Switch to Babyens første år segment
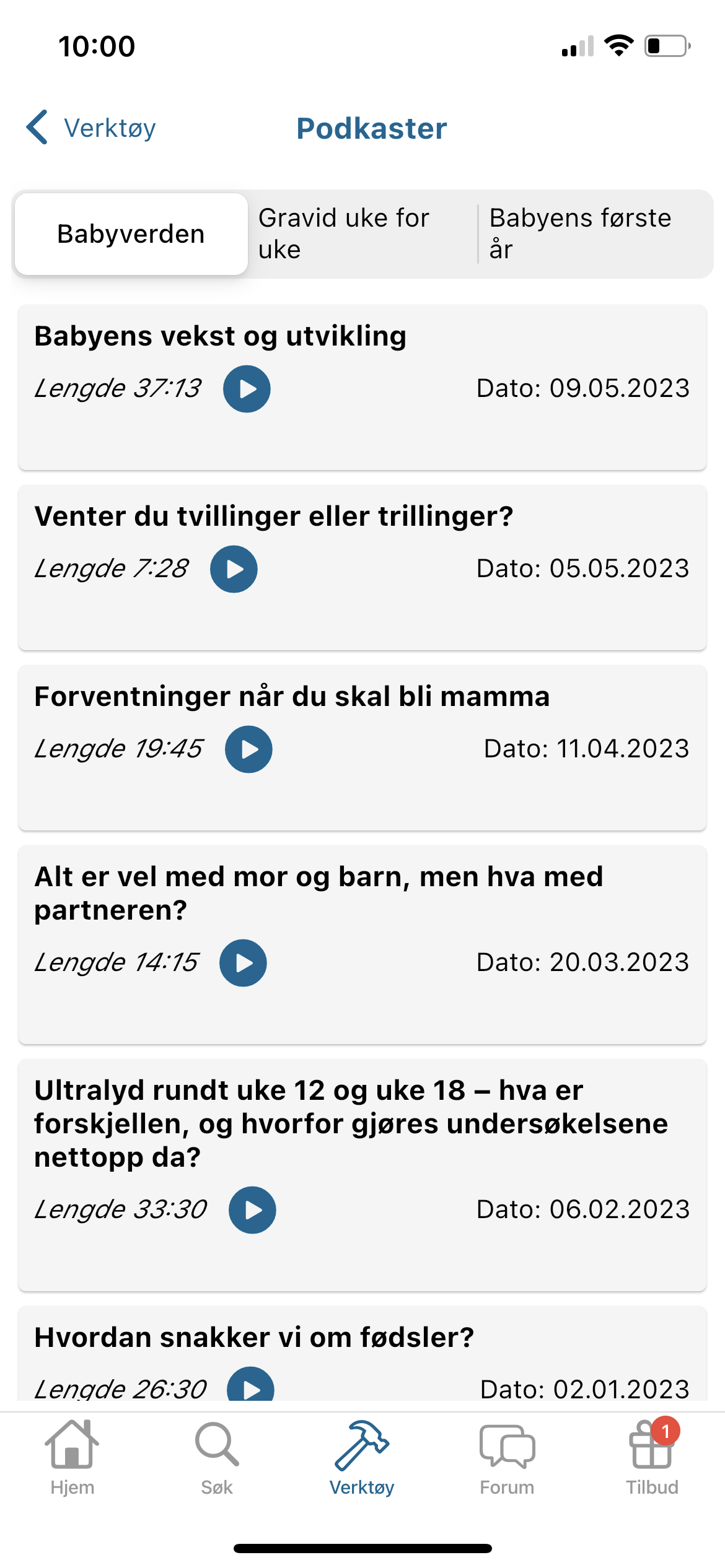725x1568 pixels. point(594,234)
